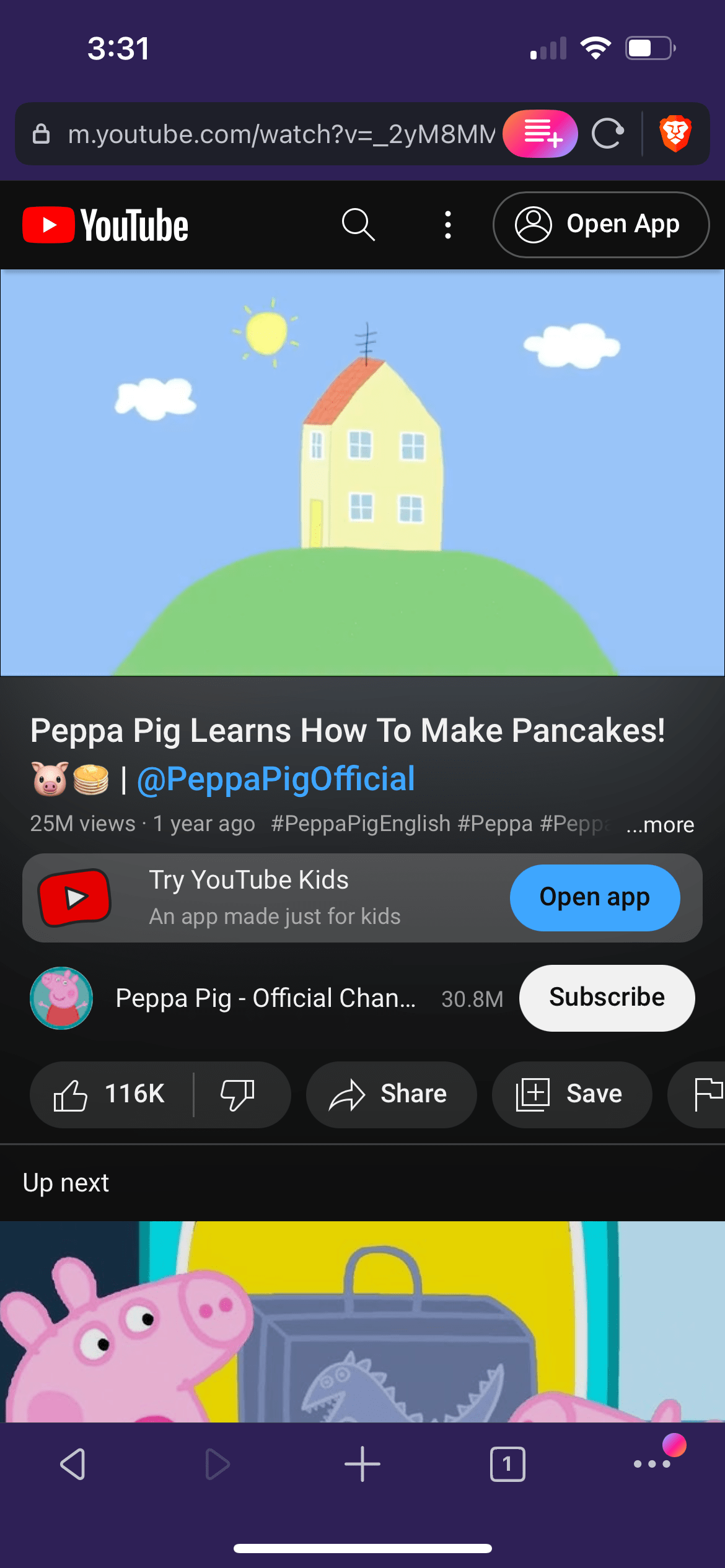Viewport: 725px width, 1568px height.
Task: Open the YouTube Kids app
Action: tap(595, 897)
